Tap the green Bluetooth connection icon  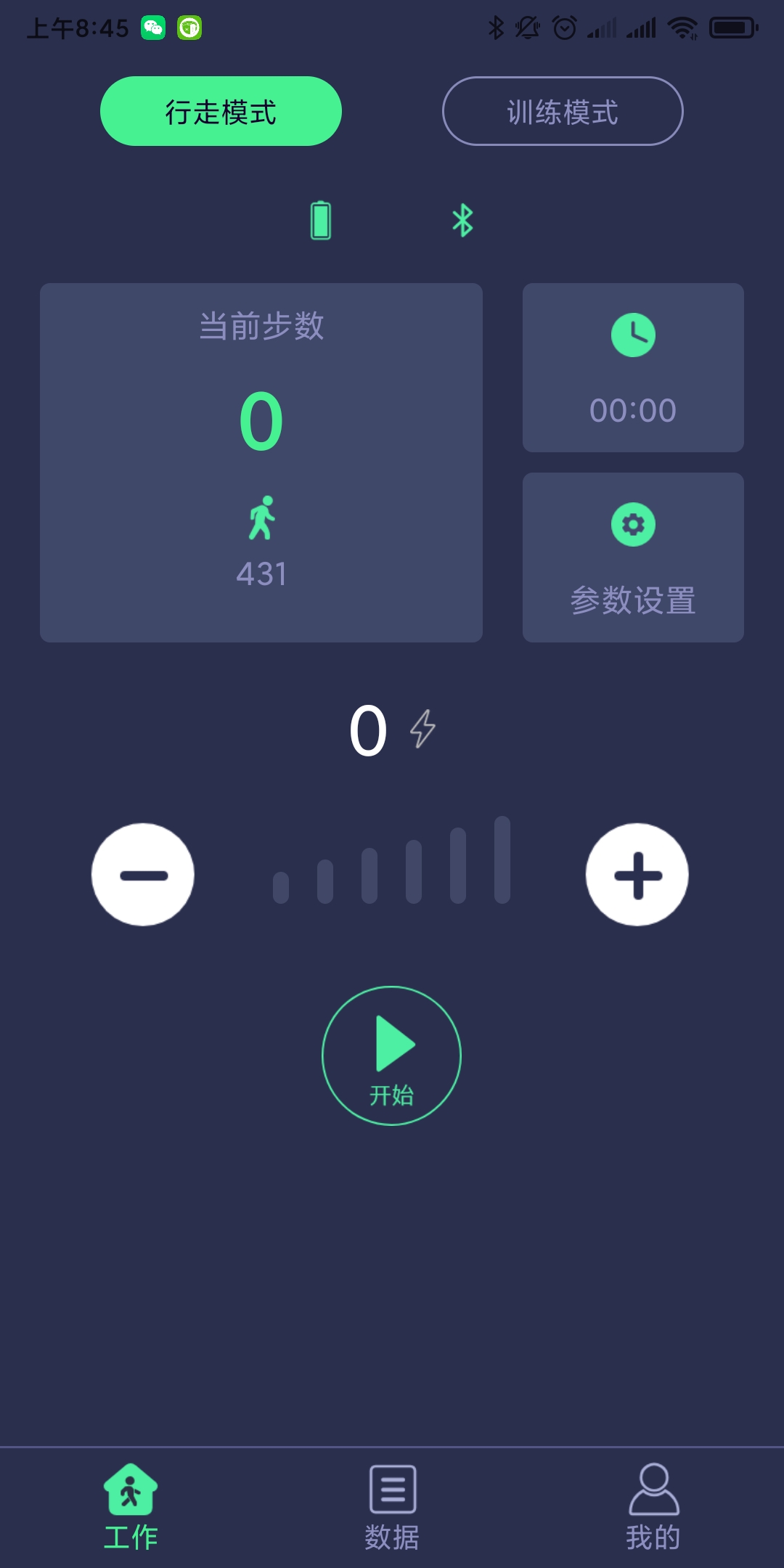(x=462, y=220)
